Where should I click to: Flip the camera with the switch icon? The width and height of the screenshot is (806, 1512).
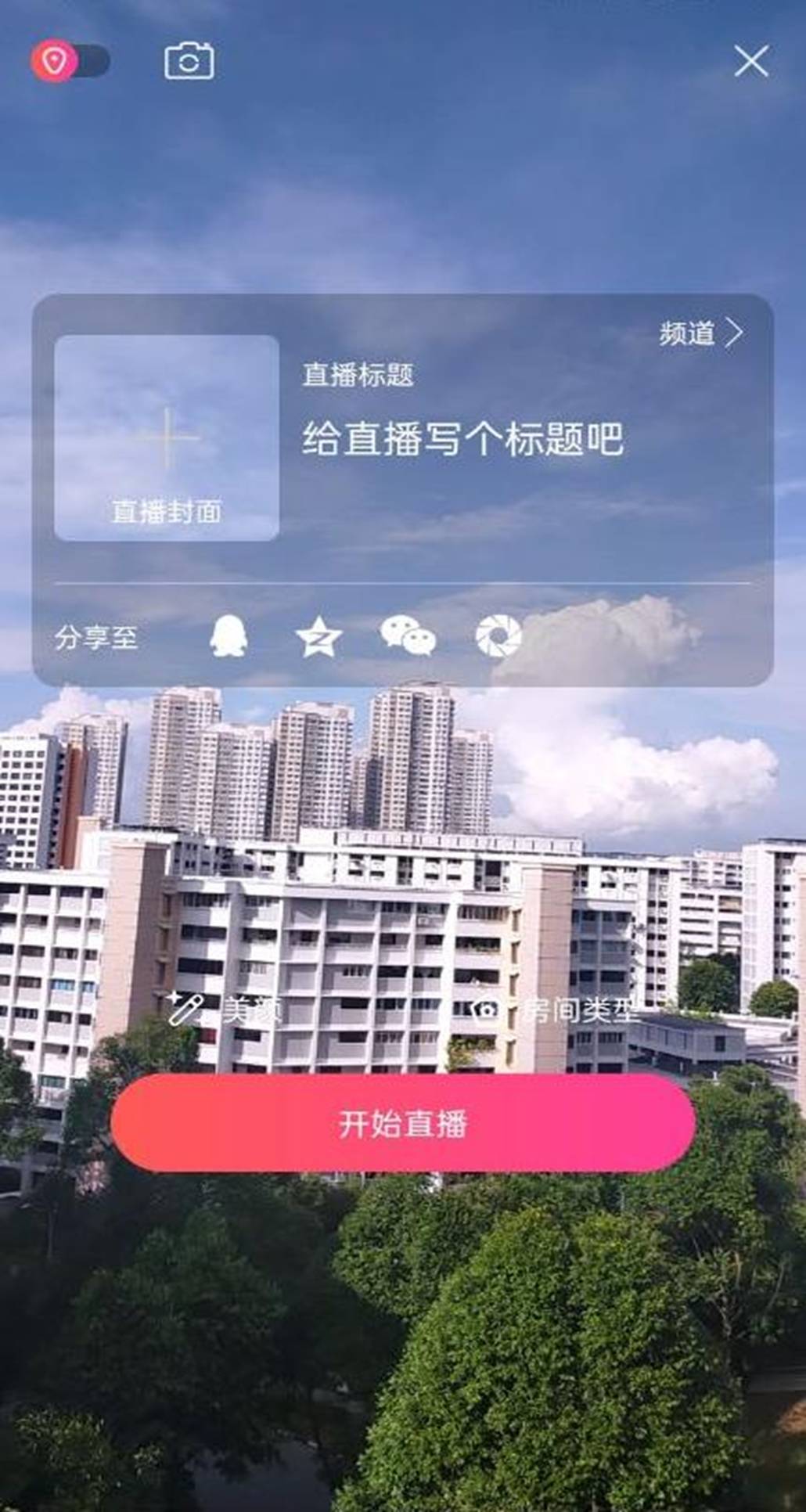tap(189, 61)
